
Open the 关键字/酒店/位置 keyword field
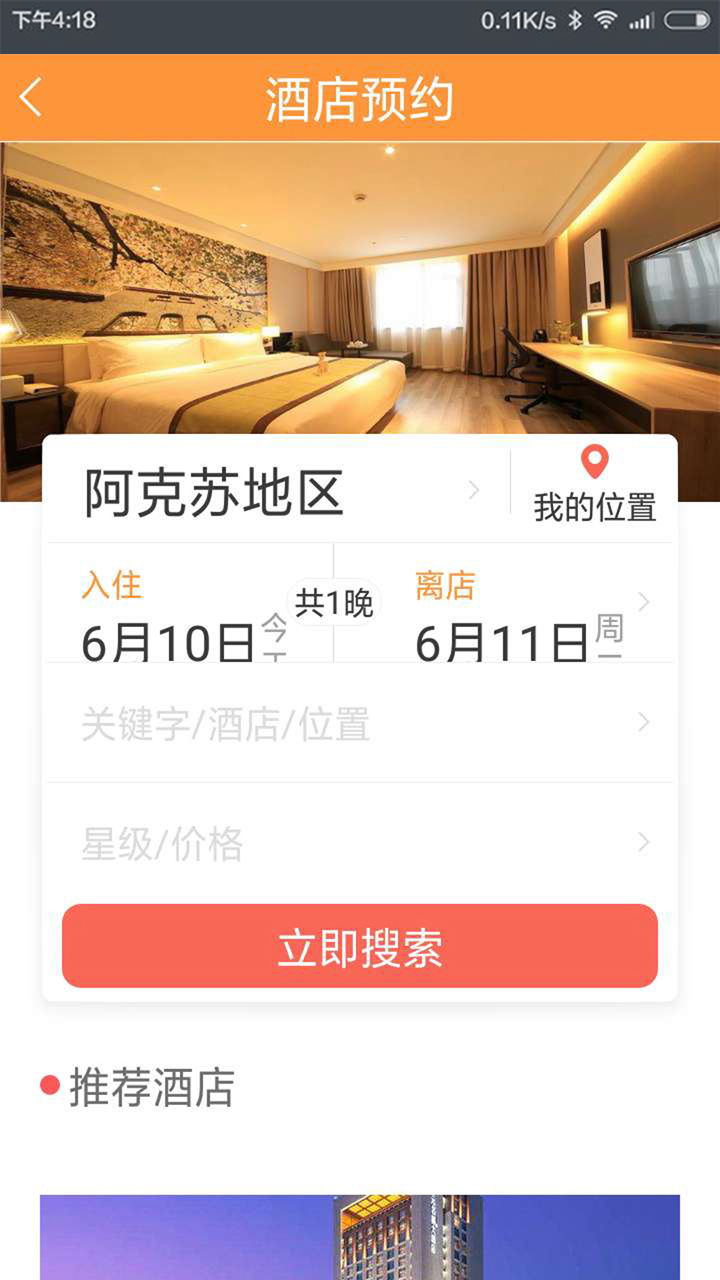click(x=360, y=723)
